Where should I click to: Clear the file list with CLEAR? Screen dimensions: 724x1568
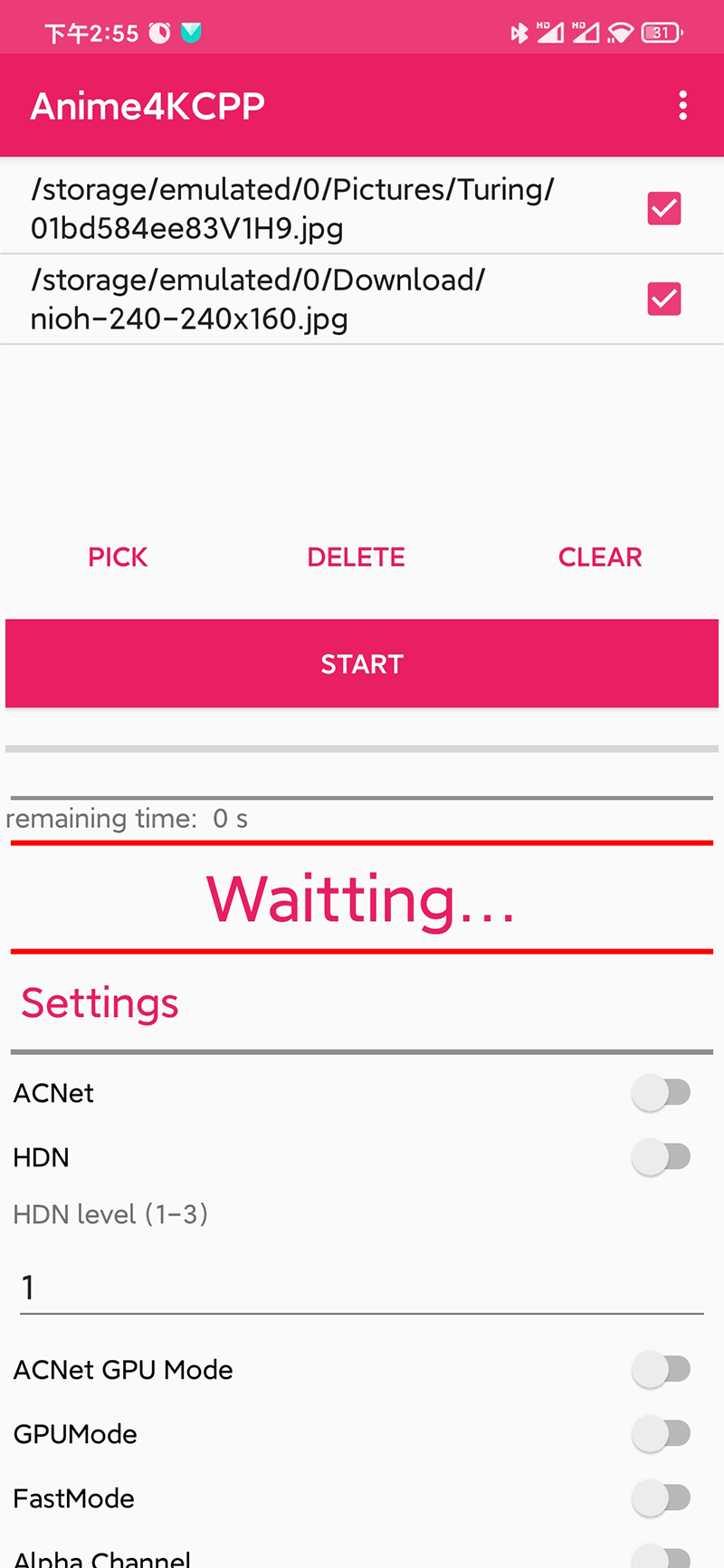[x=600, y=557]
